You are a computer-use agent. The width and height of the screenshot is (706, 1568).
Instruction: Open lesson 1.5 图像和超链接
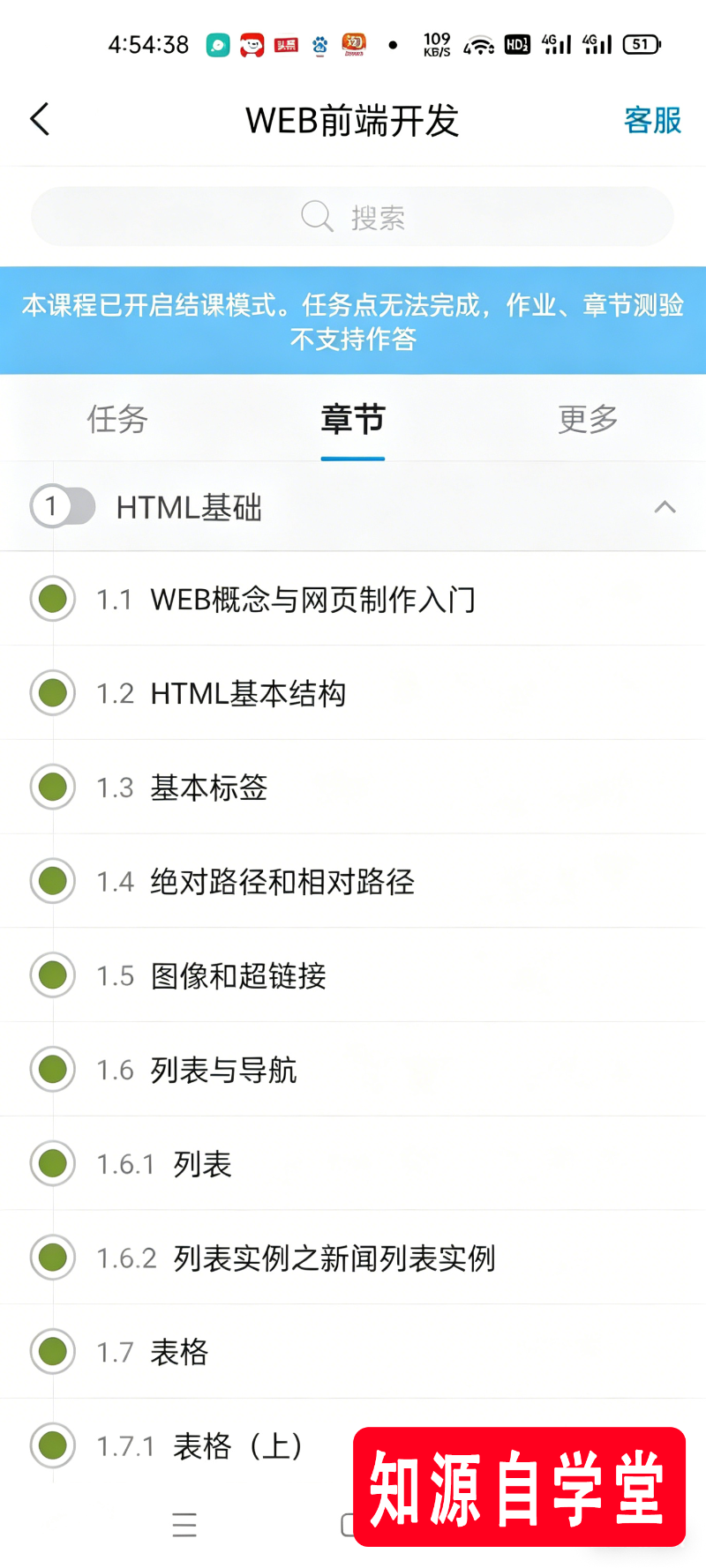click(x=353, y=975)
